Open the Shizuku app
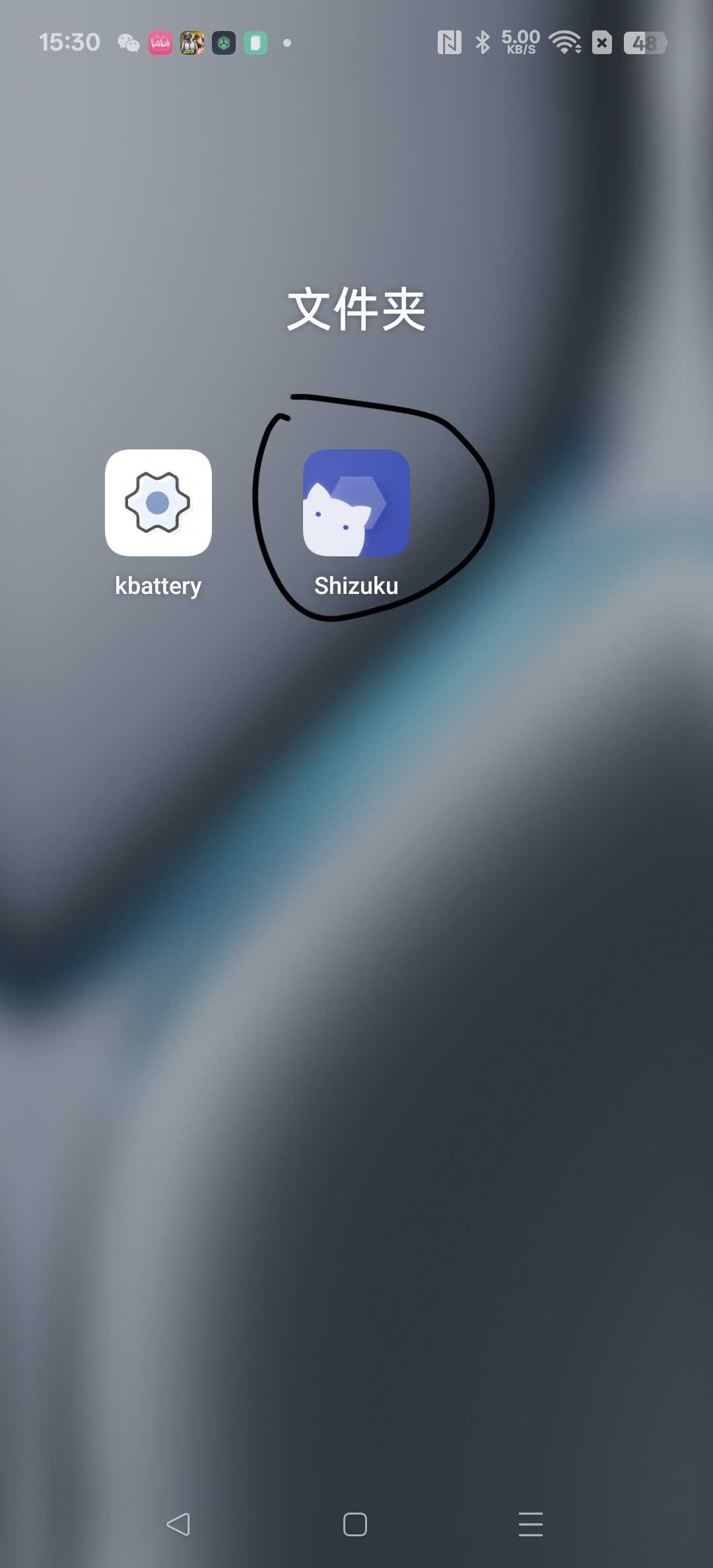This screenshot has width=713, height=1568. point(356,503)
